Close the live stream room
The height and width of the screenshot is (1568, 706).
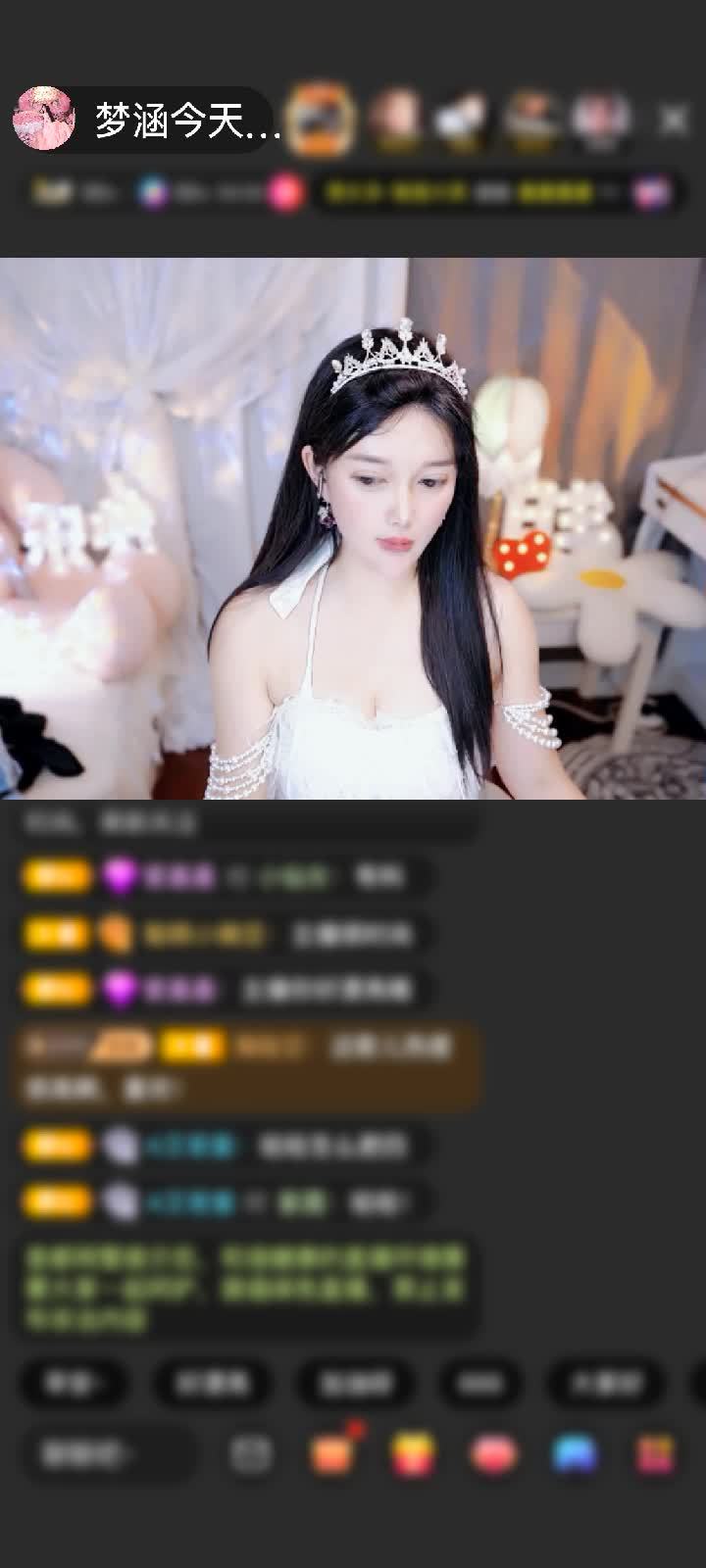coord(673,120)
